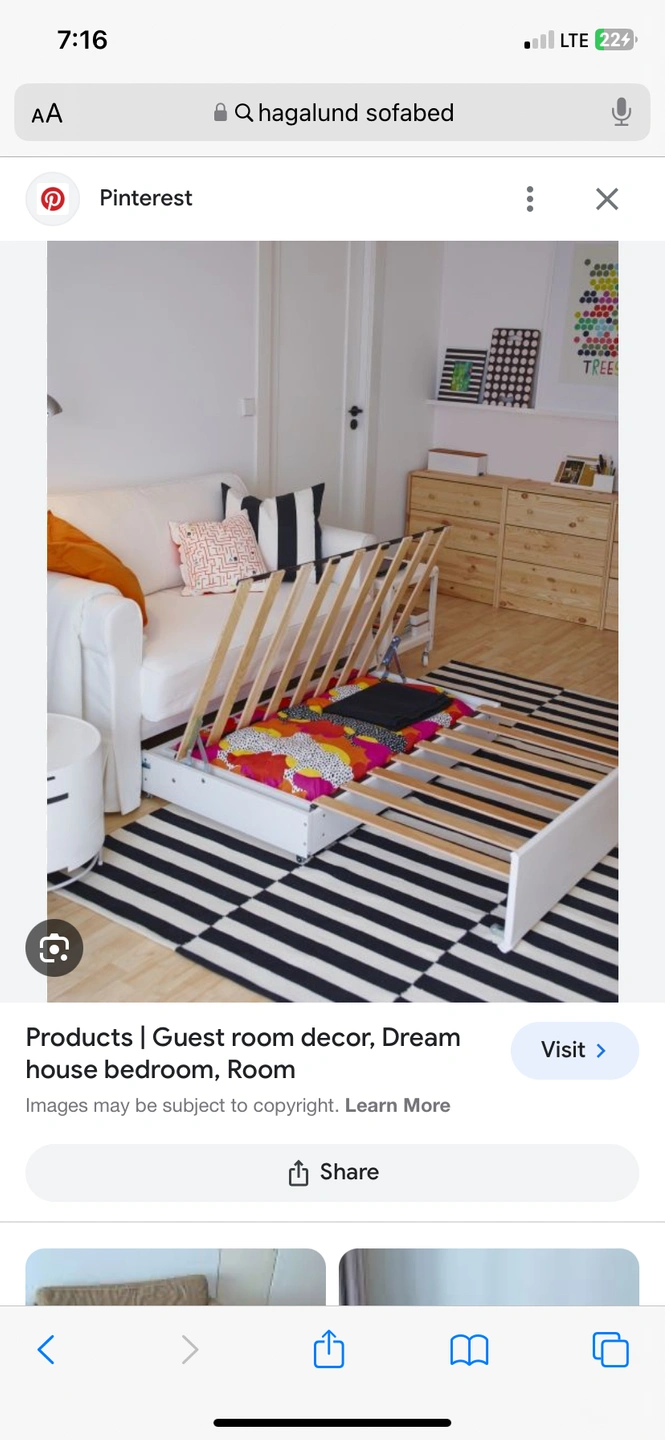This screenshot has height=1440, width=665.
Task: Open the AA reader and text options
Action: (x=47, y=113)
